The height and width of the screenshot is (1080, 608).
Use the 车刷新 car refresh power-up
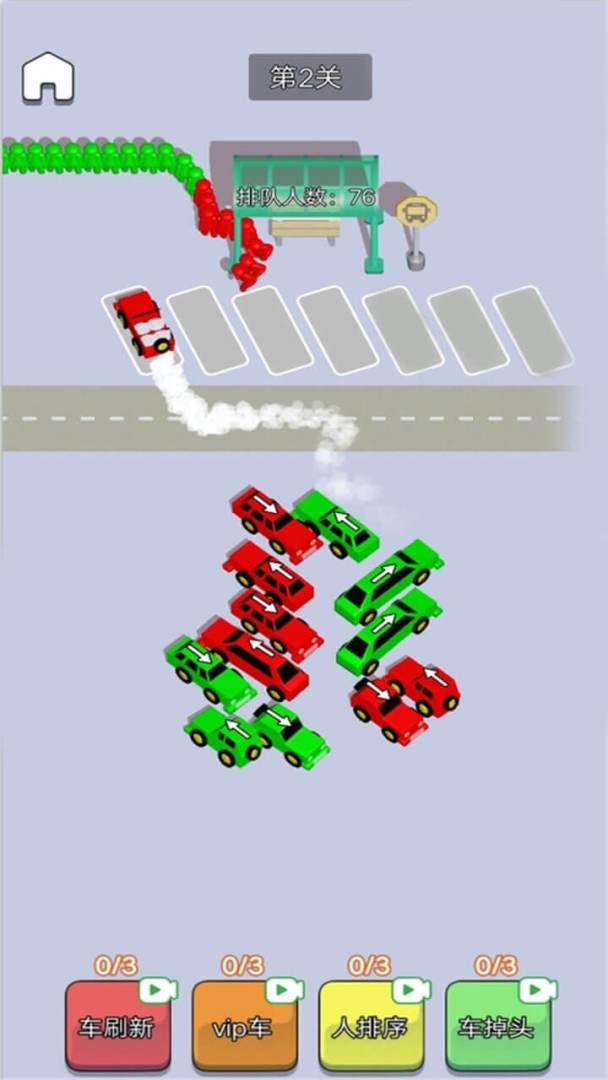click(x=116, y=1025)
